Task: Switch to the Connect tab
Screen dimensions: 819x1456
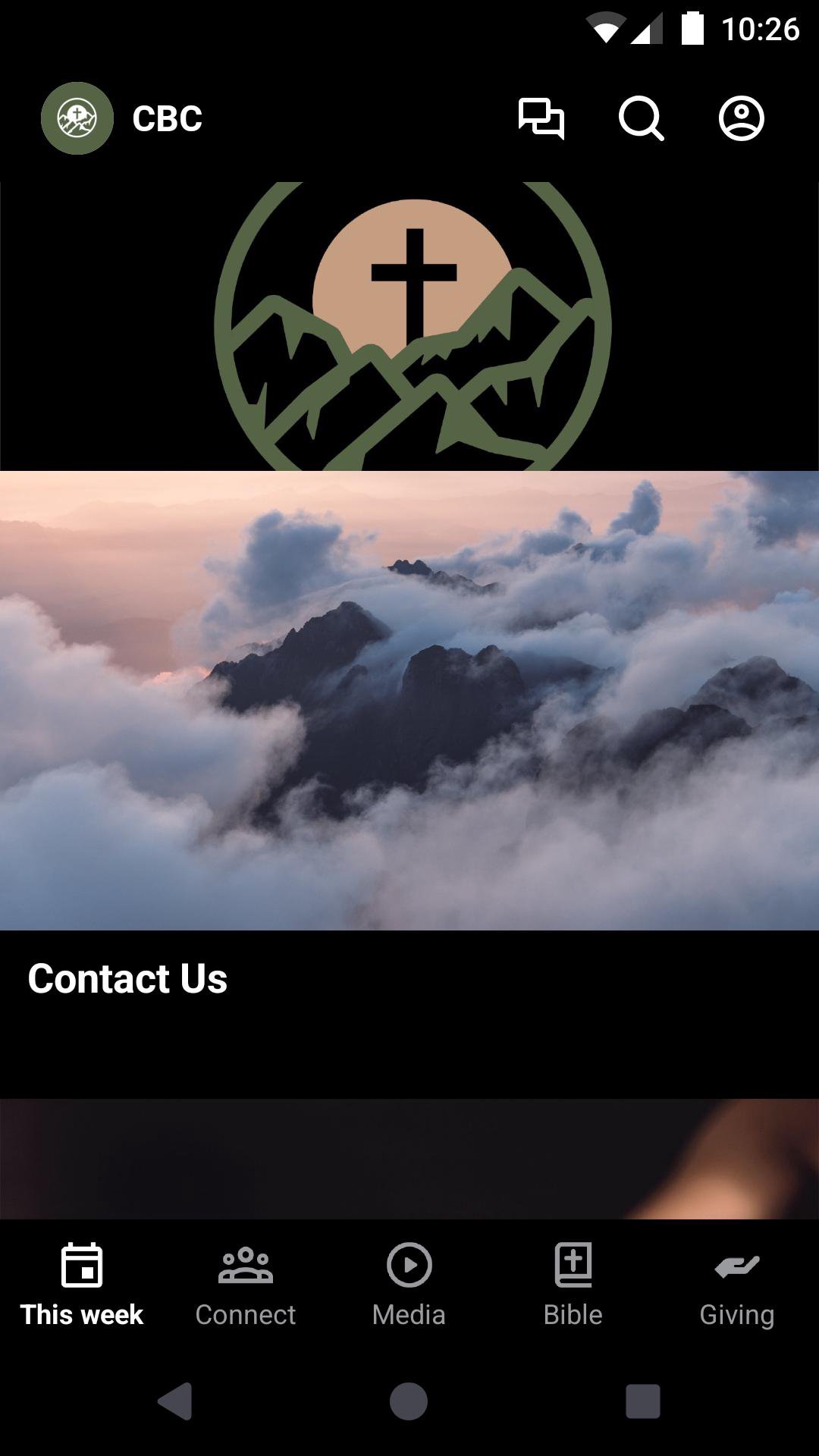Action: [245, 1282]
